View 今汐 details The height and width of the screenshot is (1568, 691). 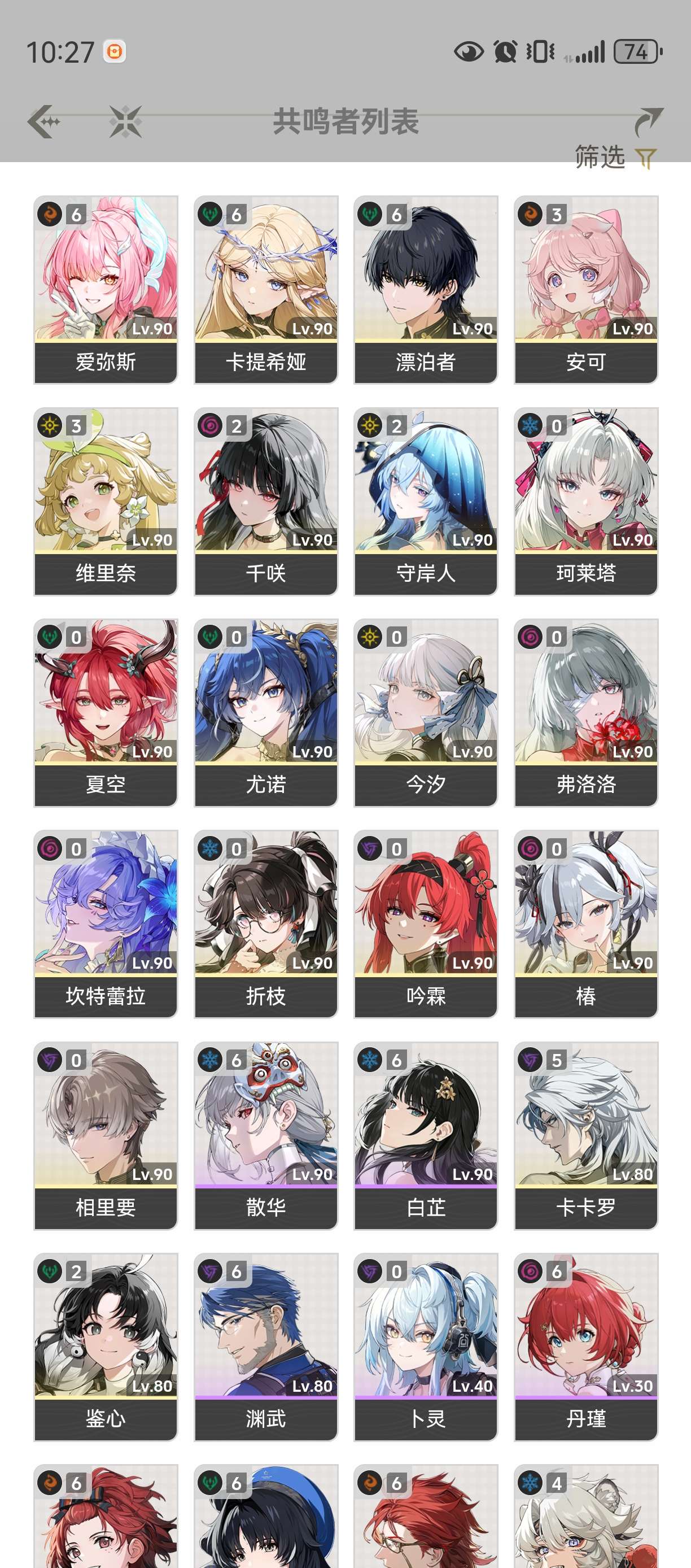[426, 712]
